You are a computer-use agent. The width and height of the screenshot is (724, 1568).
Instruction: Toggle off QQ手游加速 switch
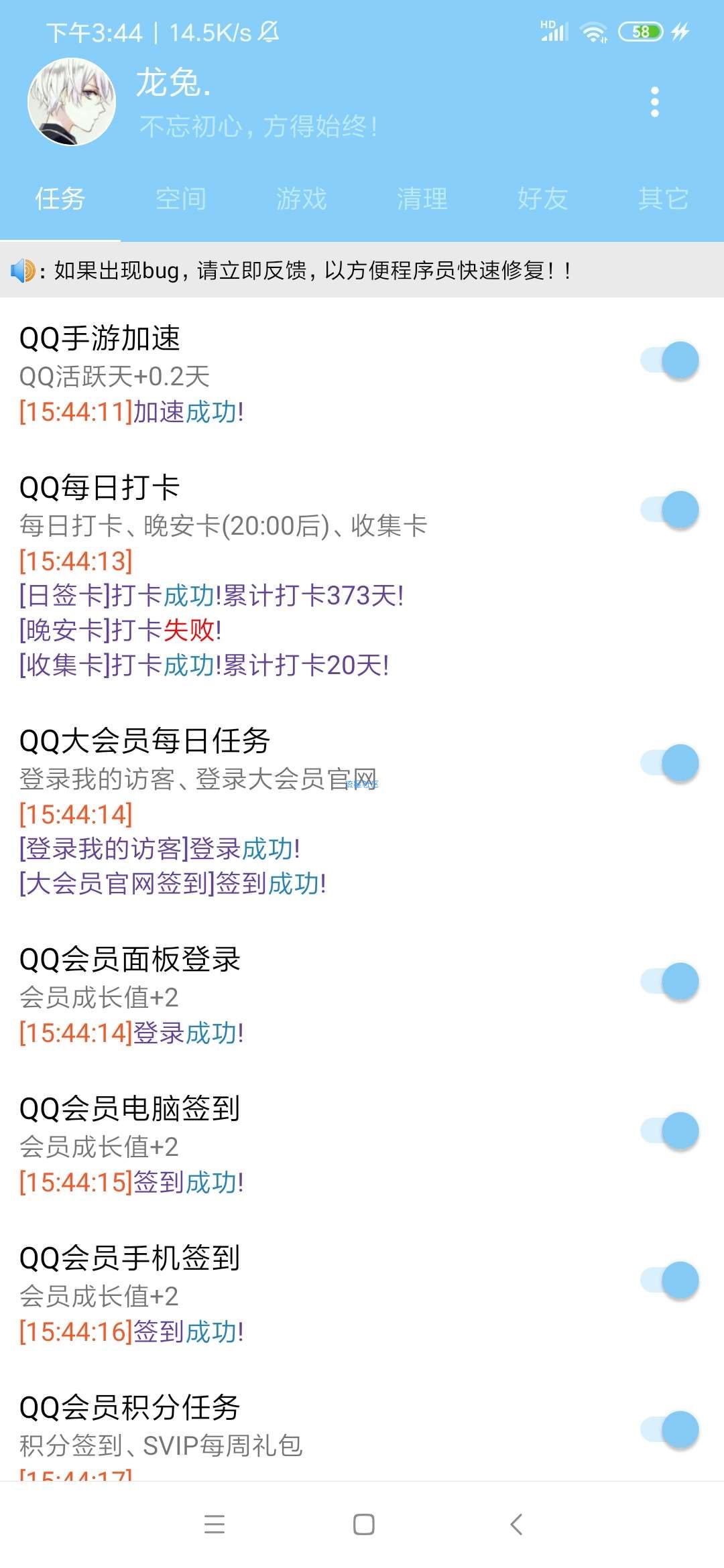click(x=670, y=361)
